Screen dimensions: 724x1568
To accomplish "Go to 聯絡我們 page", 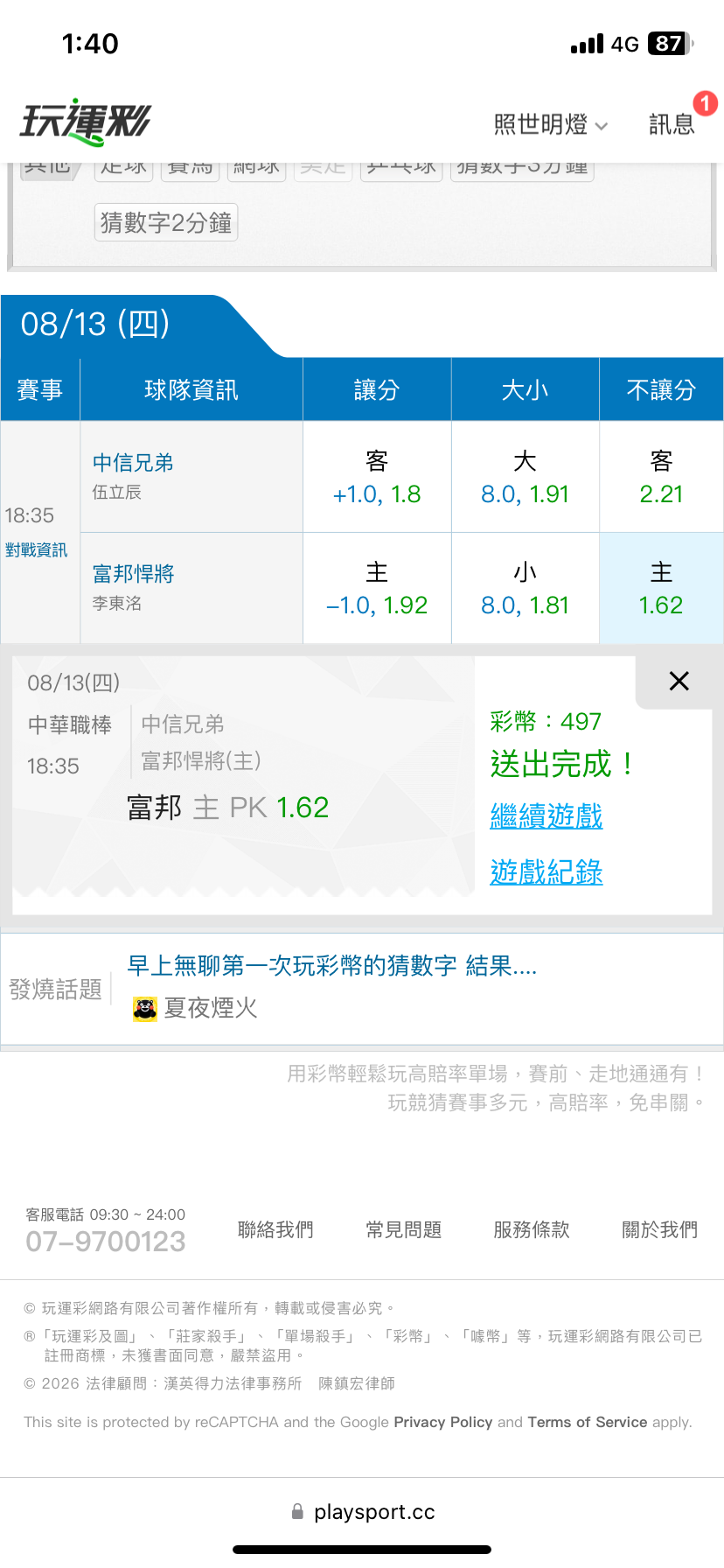I will (x=275, y=1230).
